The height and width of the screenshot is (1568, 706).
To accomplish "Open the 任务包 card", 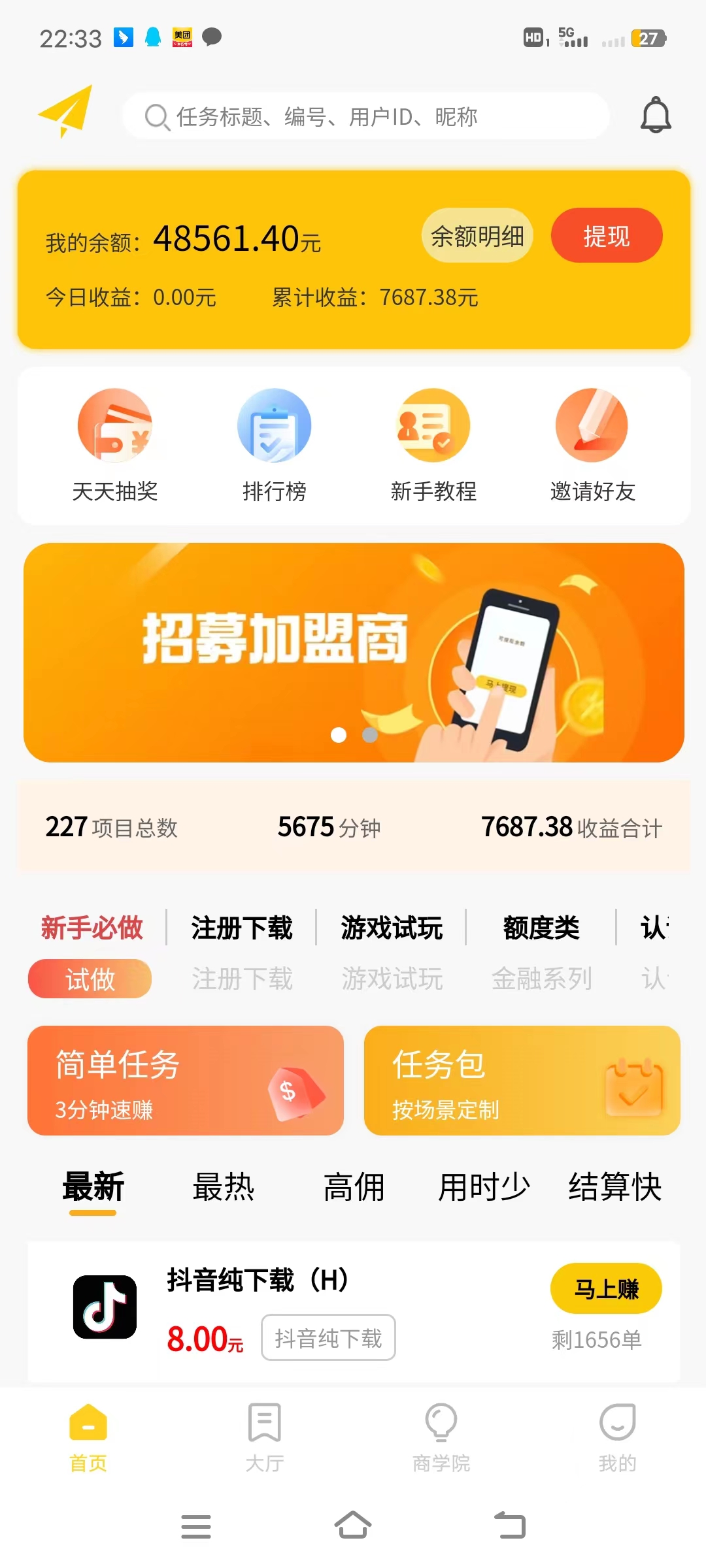I will tap(522, 1080).
